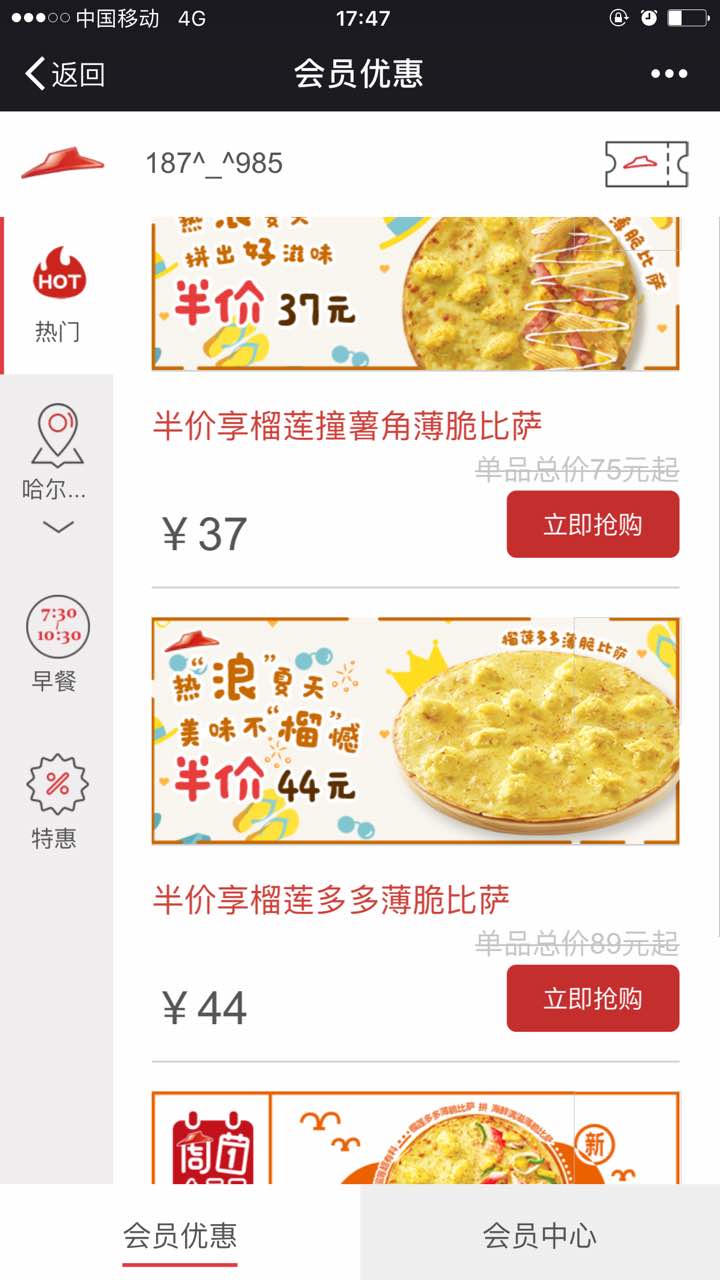Tap 立即抢购 for 榴莲撞薯角薄脆比萨
Screen dimensions: 720x1280
pyautogui.click(x=592, y=524)
